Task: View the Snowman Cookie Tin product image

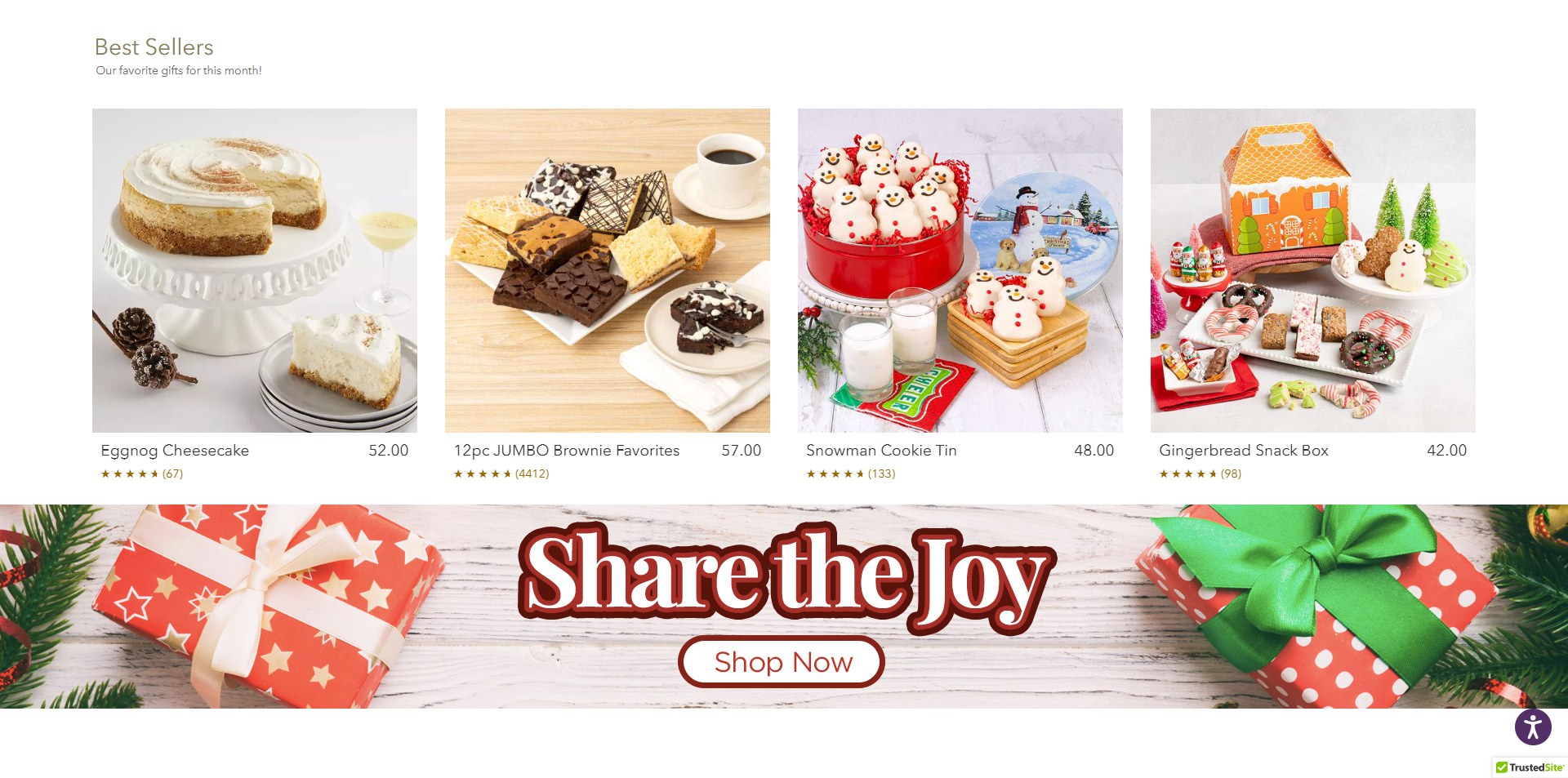Action: [x=960, y=270]
